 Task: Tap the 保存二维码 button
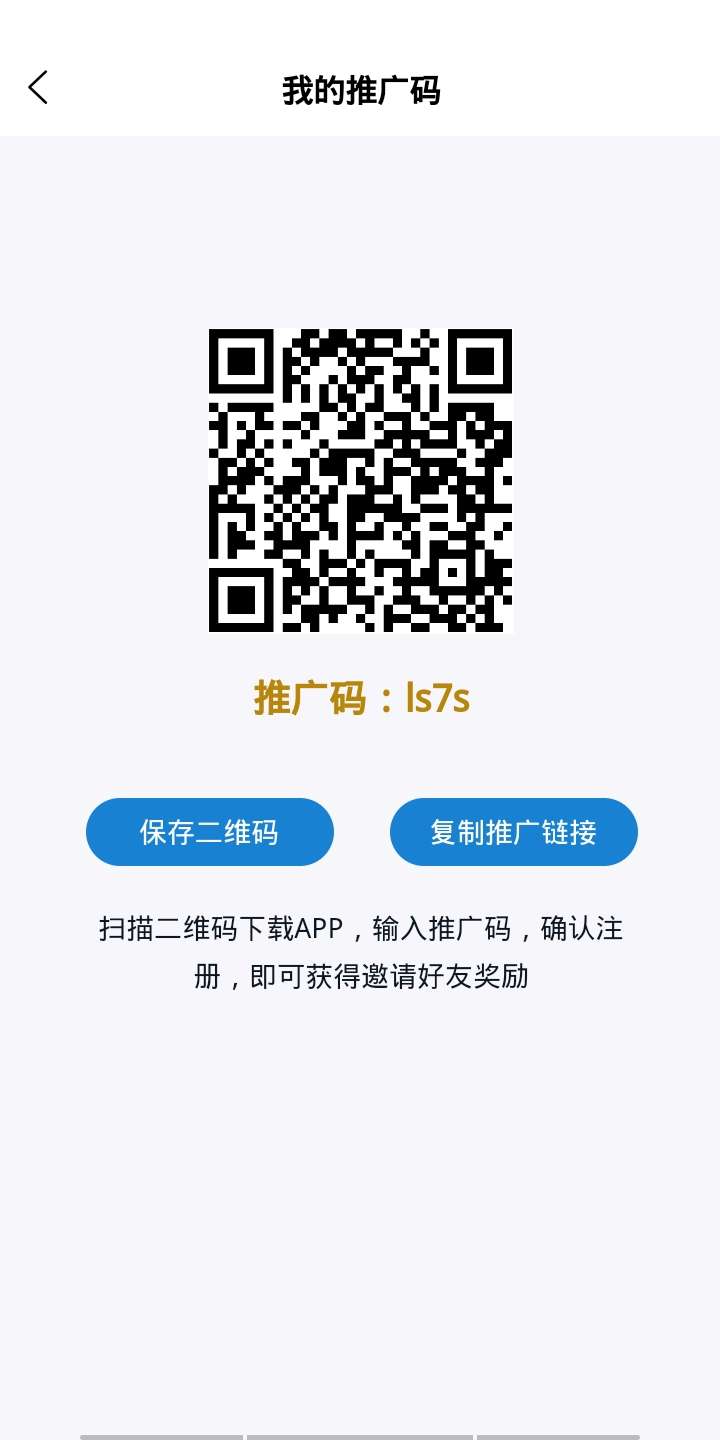(x=210, y=832)
